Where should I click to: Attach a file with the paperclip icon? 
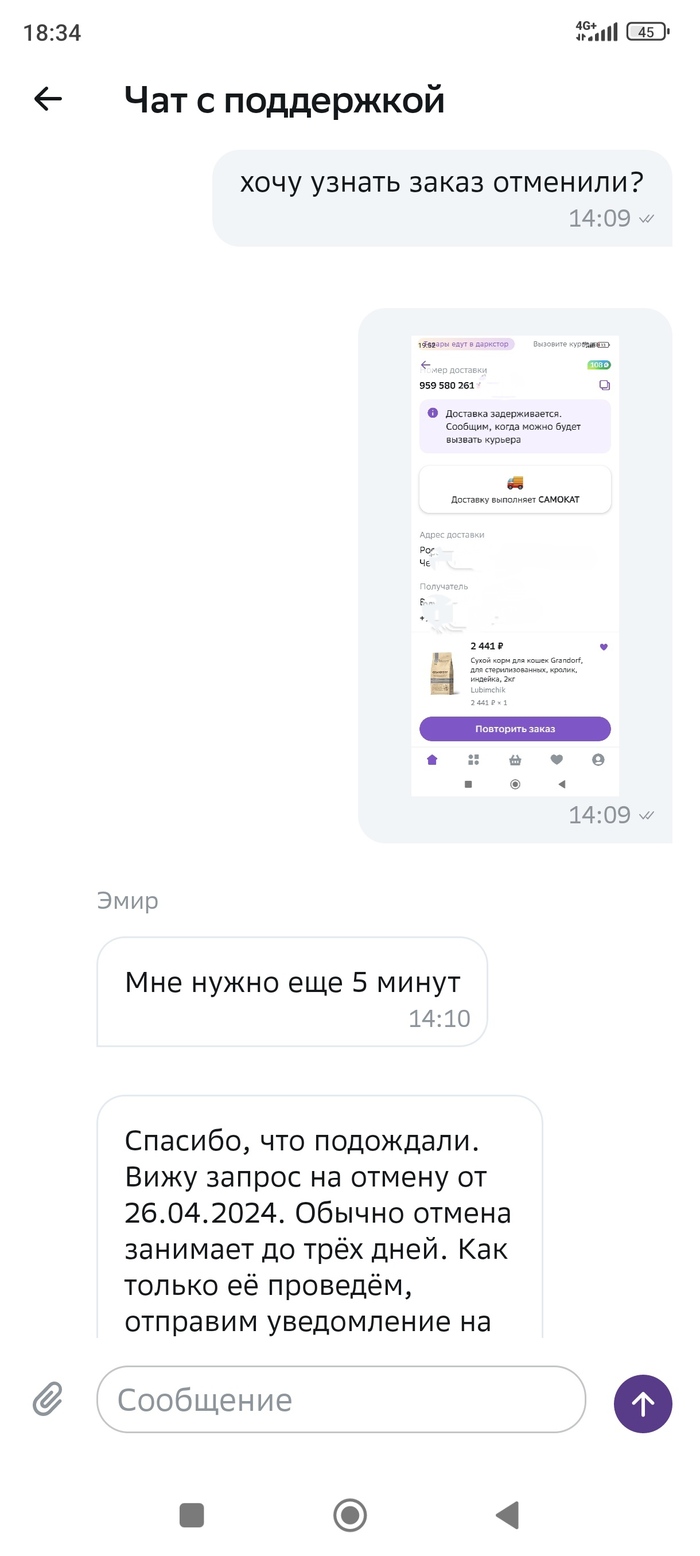(x=47, y=1399)
